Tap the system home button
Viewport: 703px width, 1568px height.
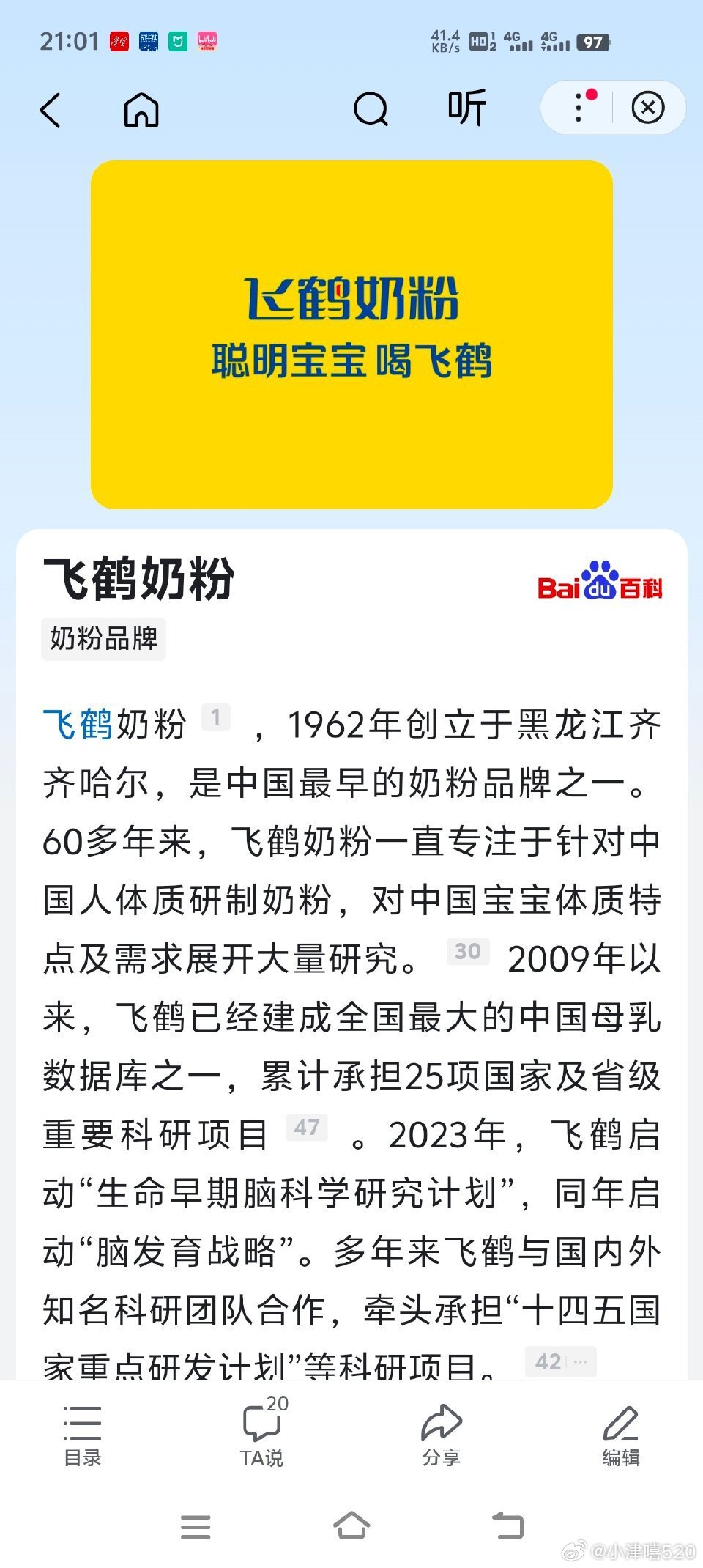[351, 1526]
